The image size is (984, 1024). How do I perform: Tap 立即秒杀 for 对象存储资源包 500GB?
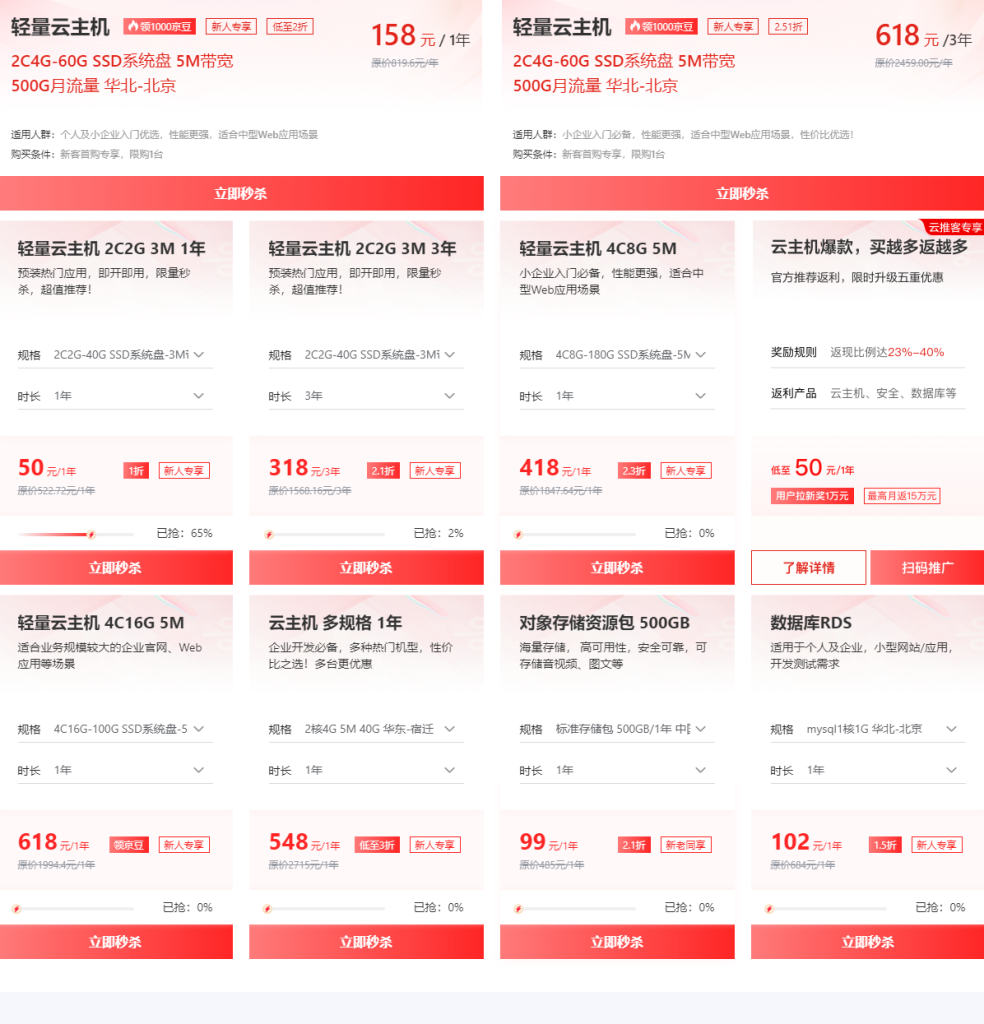617,941
